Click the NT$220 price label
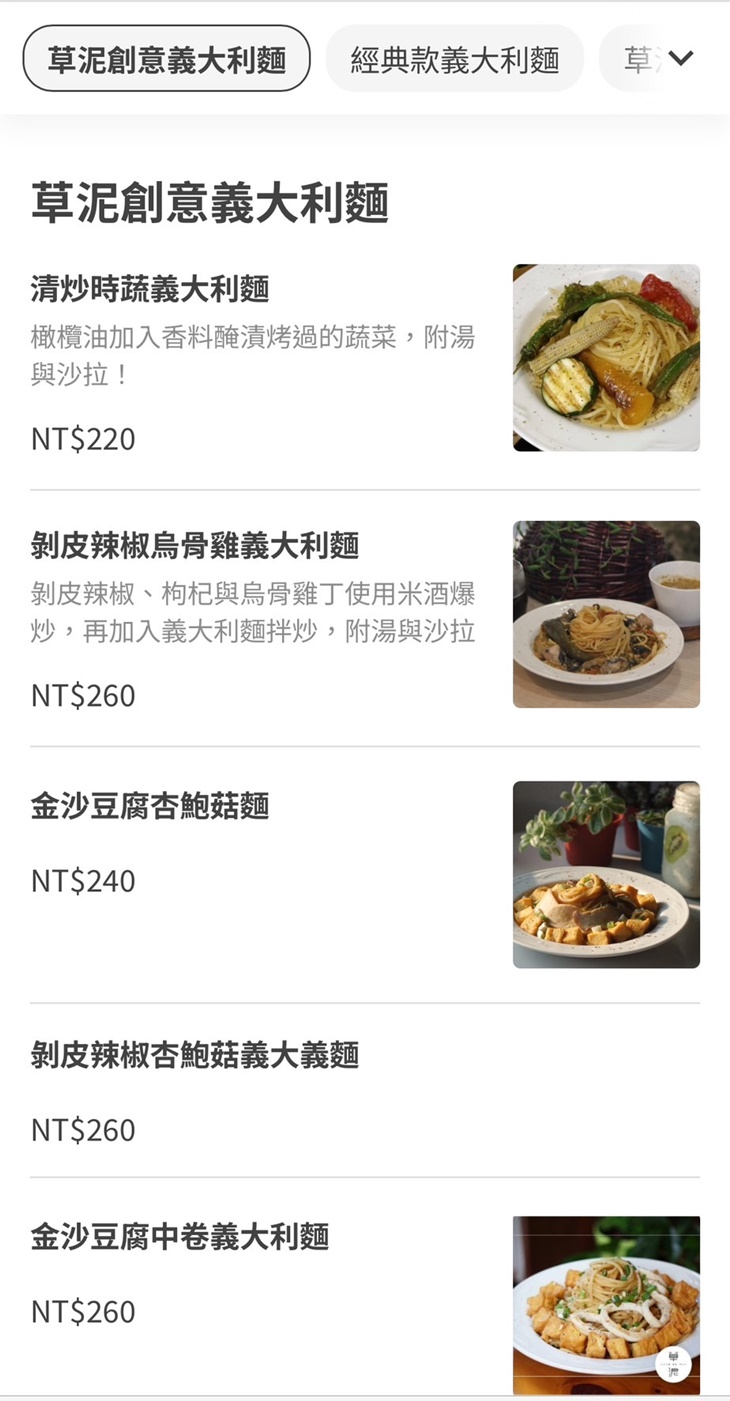Viewport: 730px width, 1401px height. (x=83, y=438)
